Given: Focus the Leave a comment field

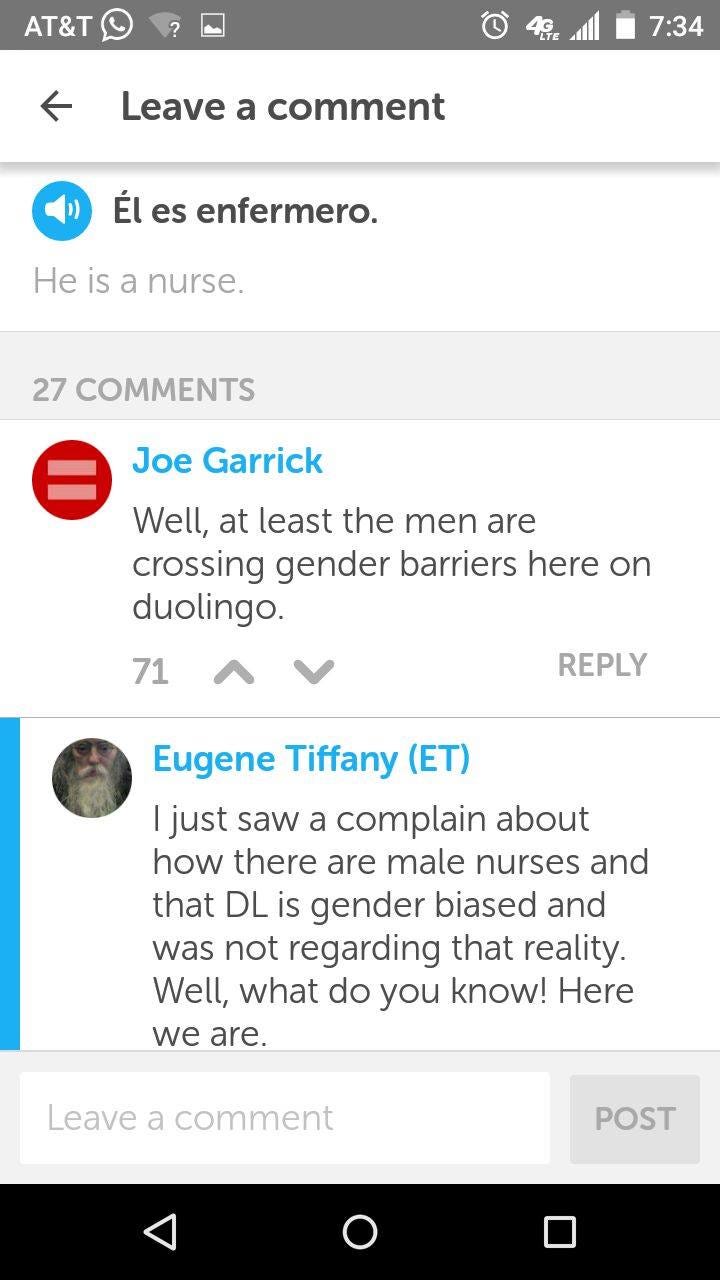Looking at the screenshot, I should [285, 1118].
